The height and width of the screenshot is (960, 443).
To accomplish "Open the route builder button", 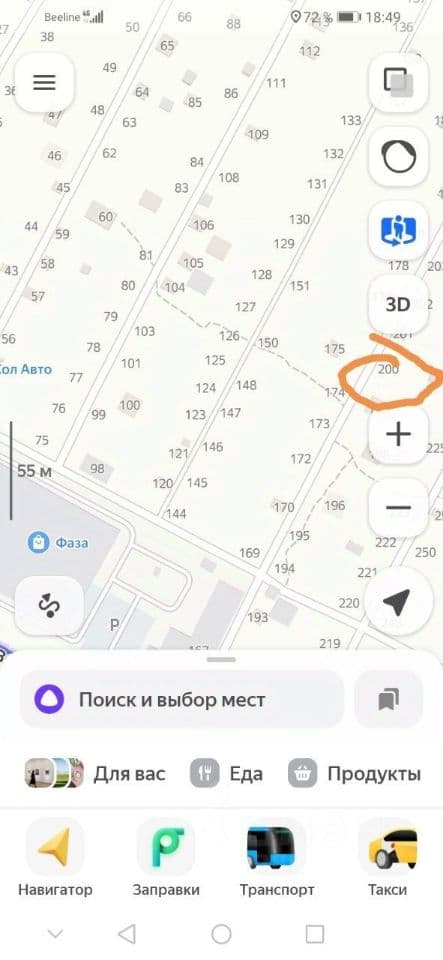I will point(48,606).
